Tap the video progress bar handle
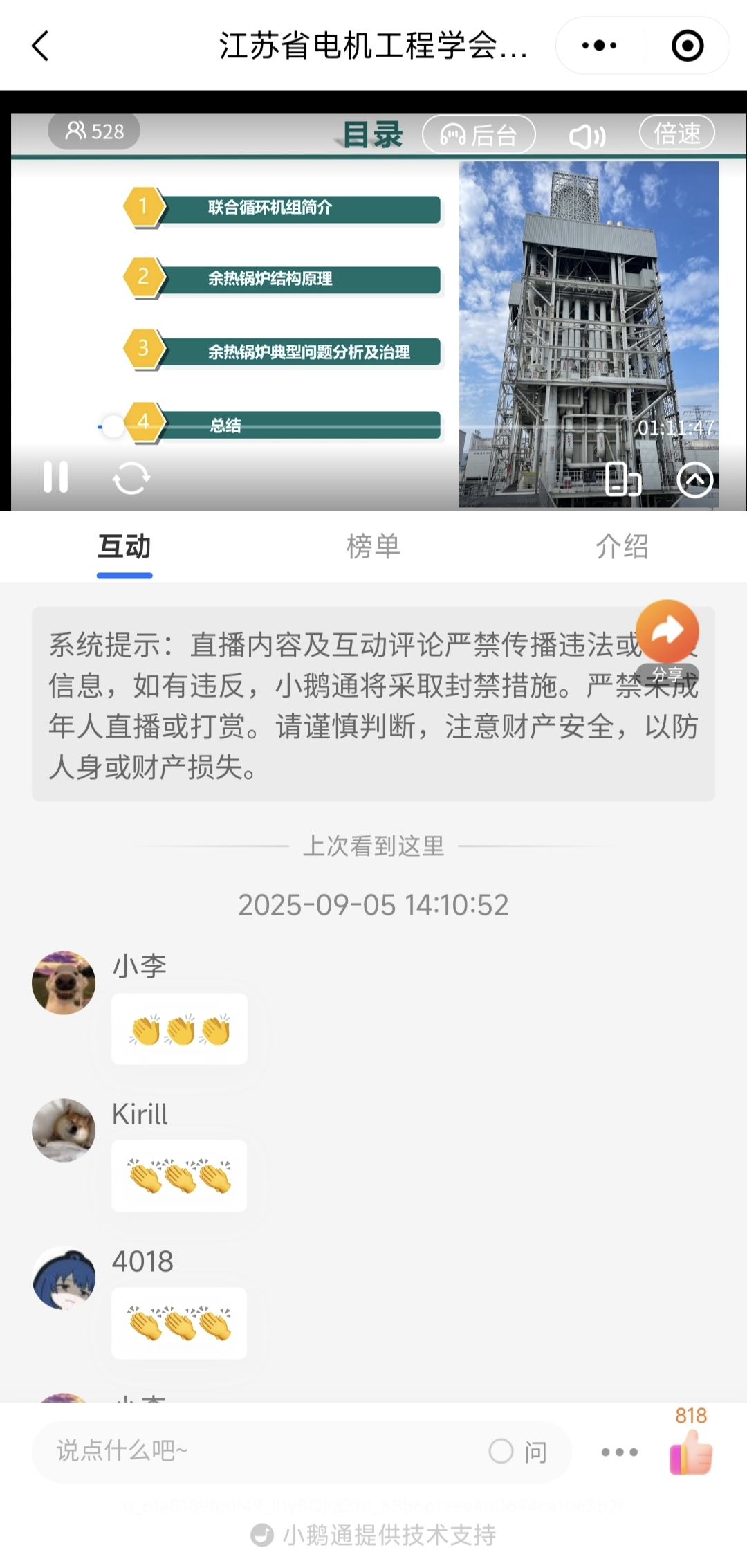The width and height of the screenshot is (747, 1568). 113,427
